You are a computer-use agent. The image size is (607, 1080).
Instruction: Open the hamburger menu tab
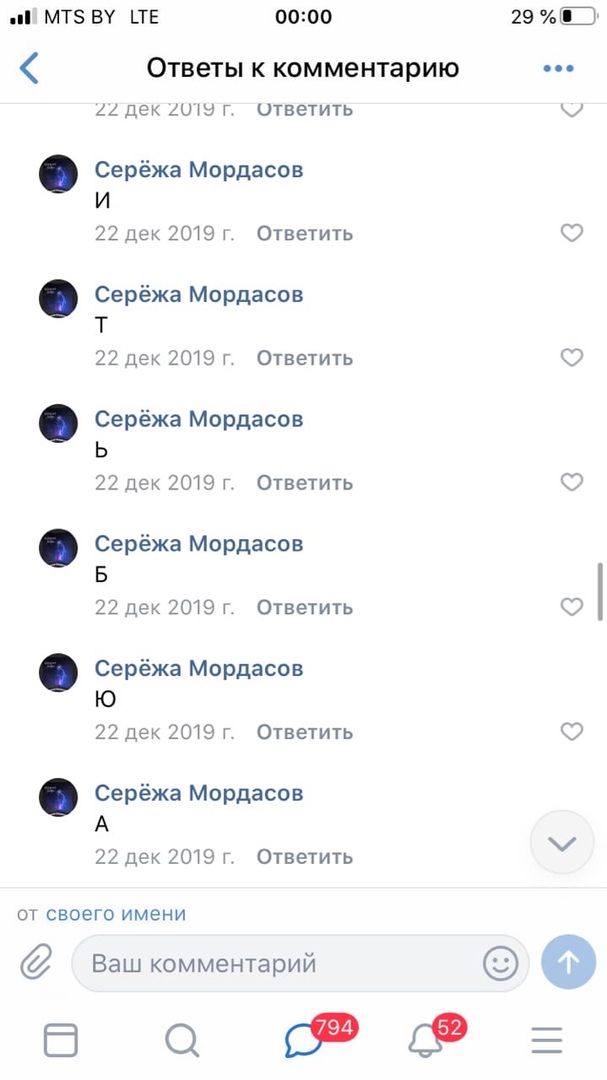click(x=546, y=1041)
